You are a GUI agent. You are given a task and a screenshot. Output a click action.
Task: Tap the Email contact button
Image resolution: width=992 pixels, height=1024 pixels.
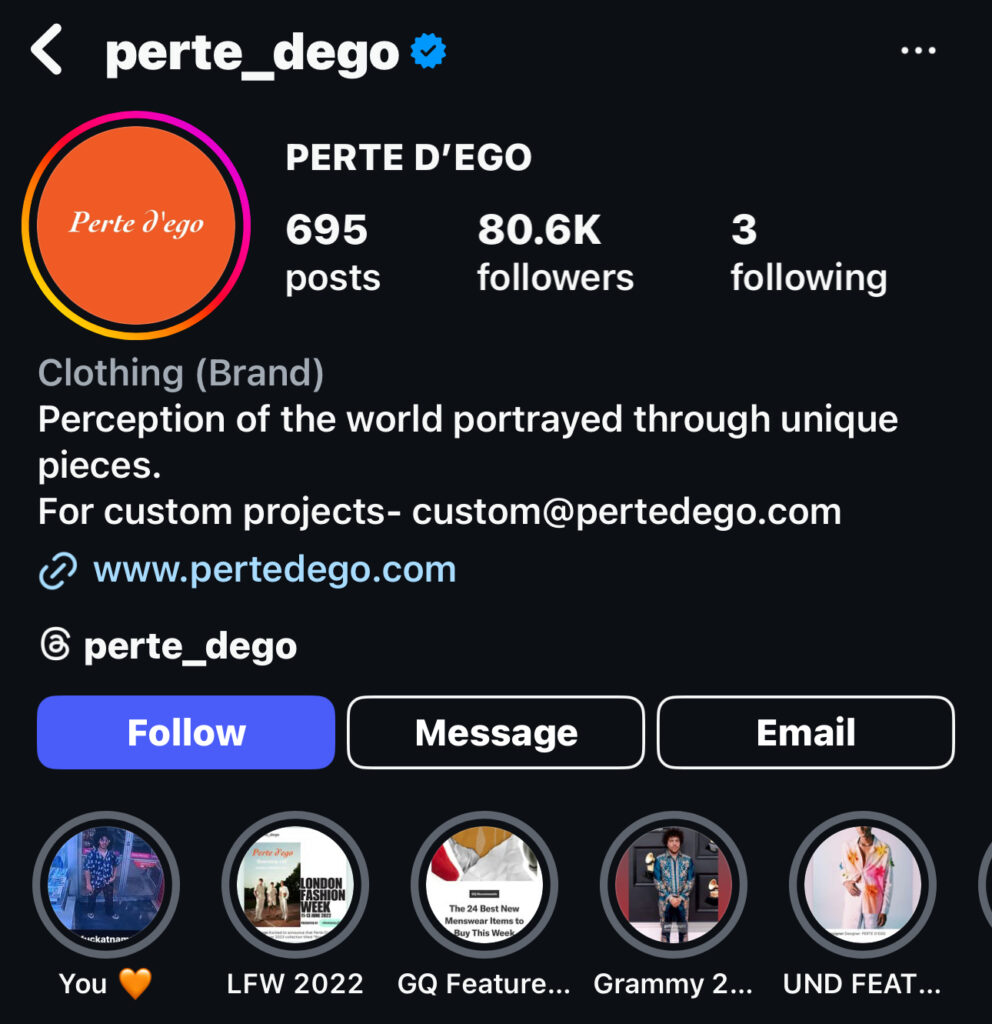pos(806,732)
